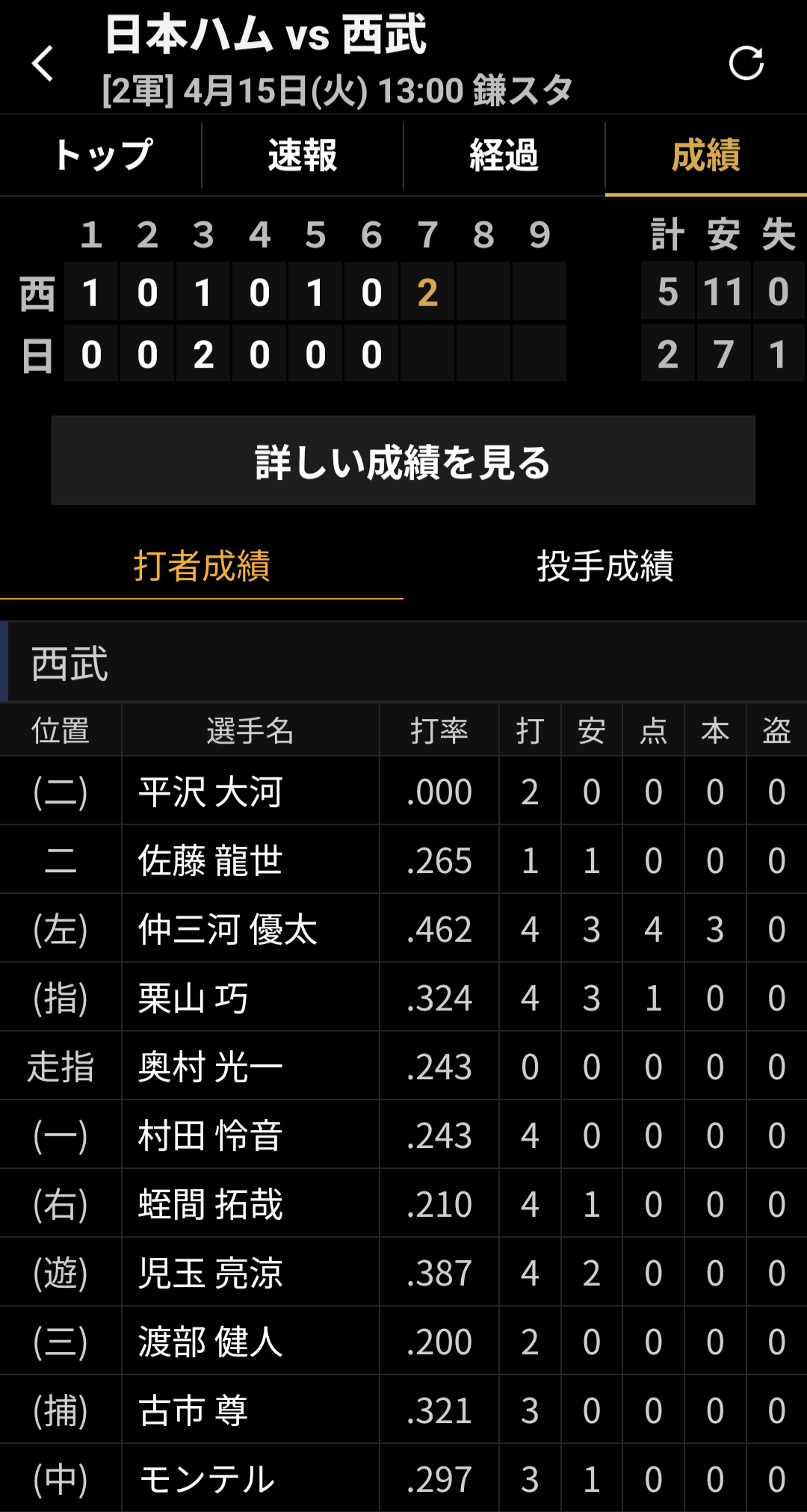The height and width of the screenshot is (1512, 807).
Task: Switch to 投手成績 pitcher stats
Action: tap(605, 566)
